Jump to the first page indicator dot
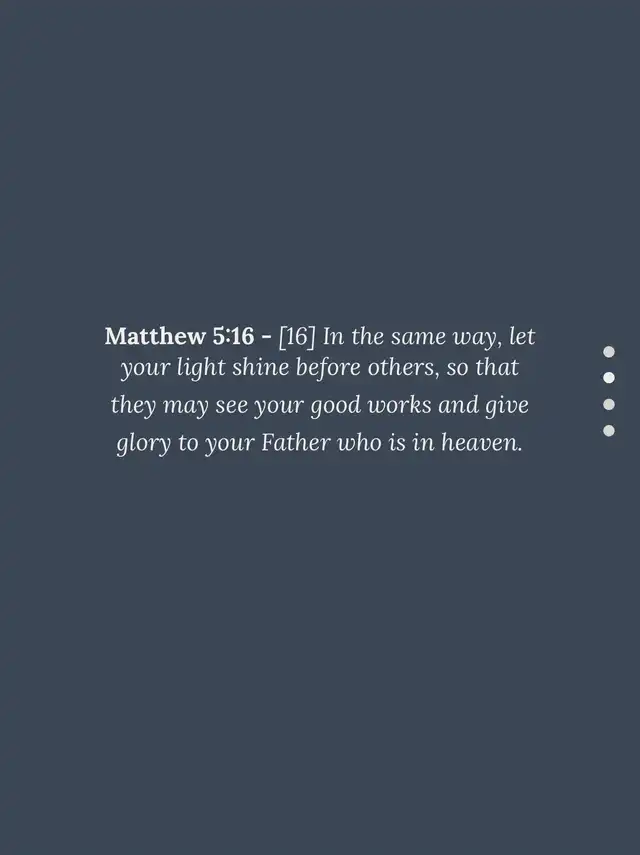 (609, 351)
